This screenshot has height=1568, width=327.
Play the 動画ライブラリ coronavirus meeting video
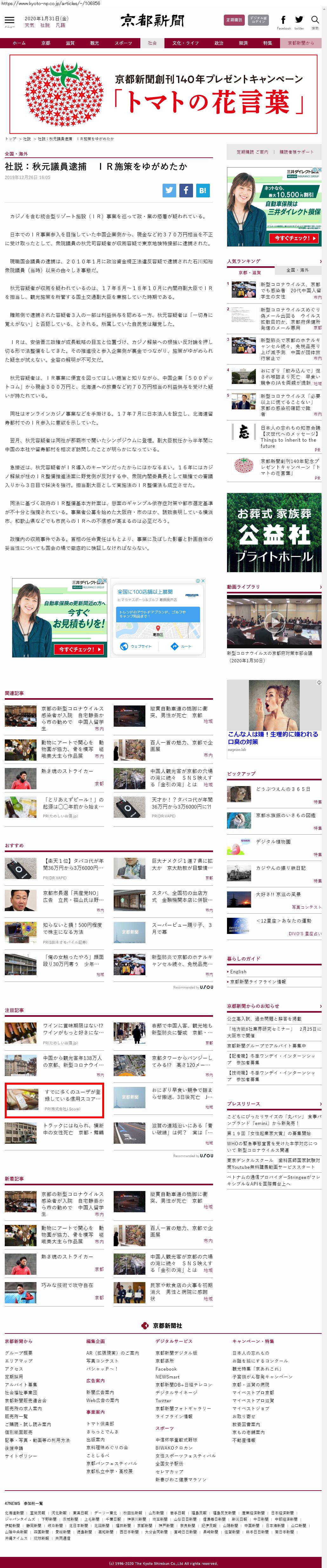click(x=274, y=621)
